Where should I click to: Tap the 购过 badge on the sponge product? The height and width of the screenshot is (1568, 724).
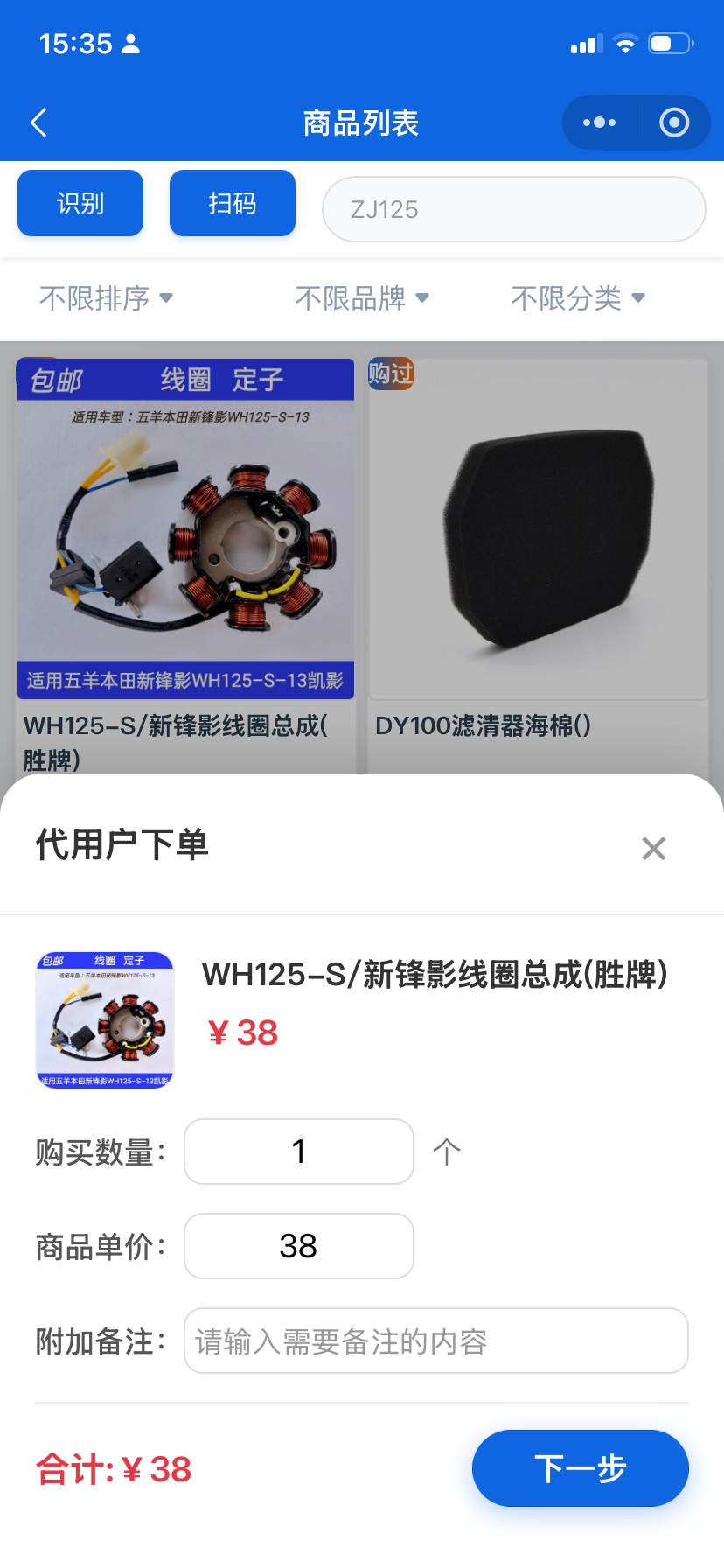(391, 374)
